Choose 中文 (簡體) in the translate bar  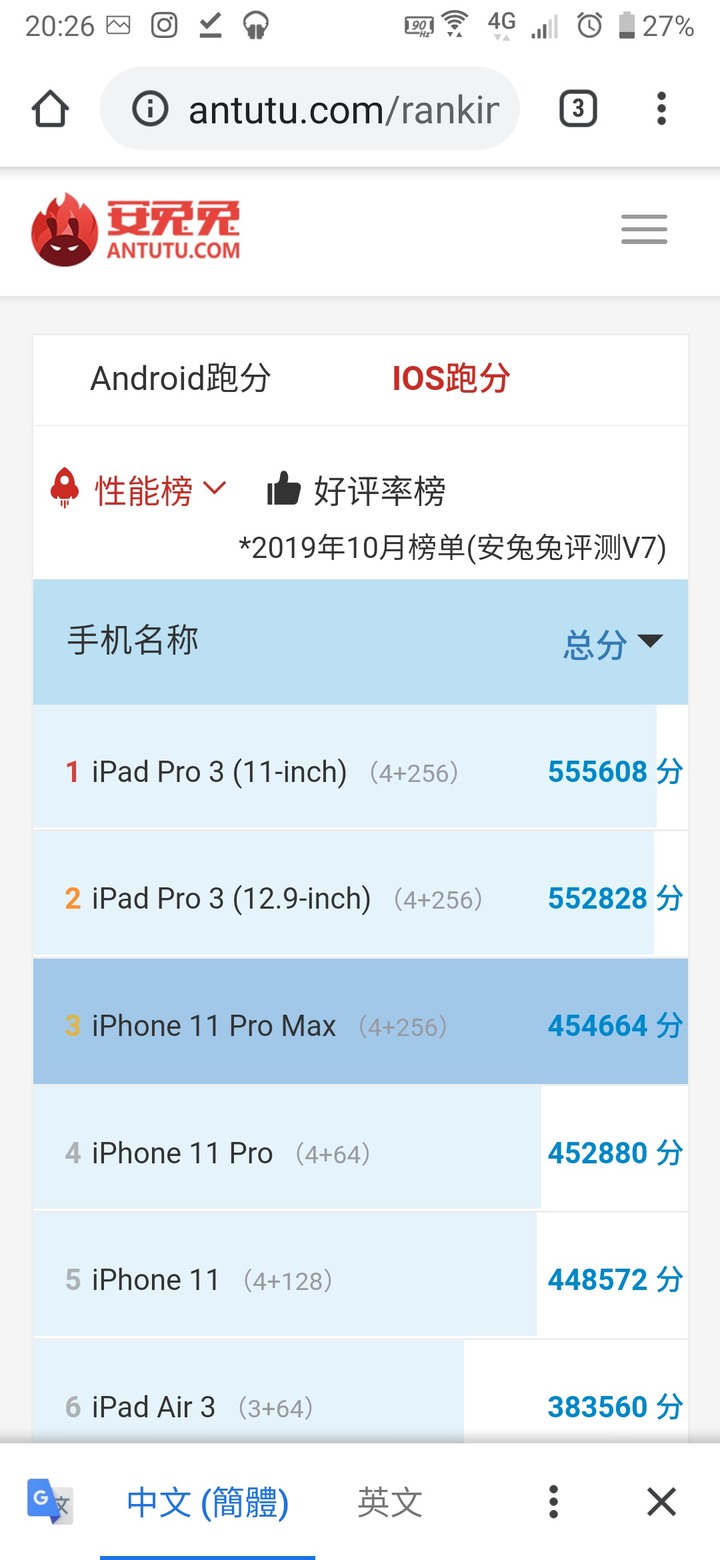(207, 1502)
